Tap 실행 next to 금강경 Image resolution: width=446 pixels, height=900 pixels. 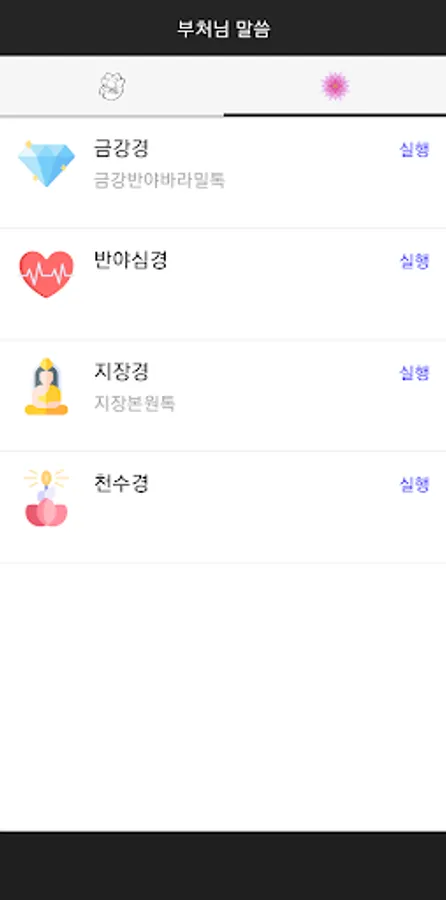coord(414,150)
